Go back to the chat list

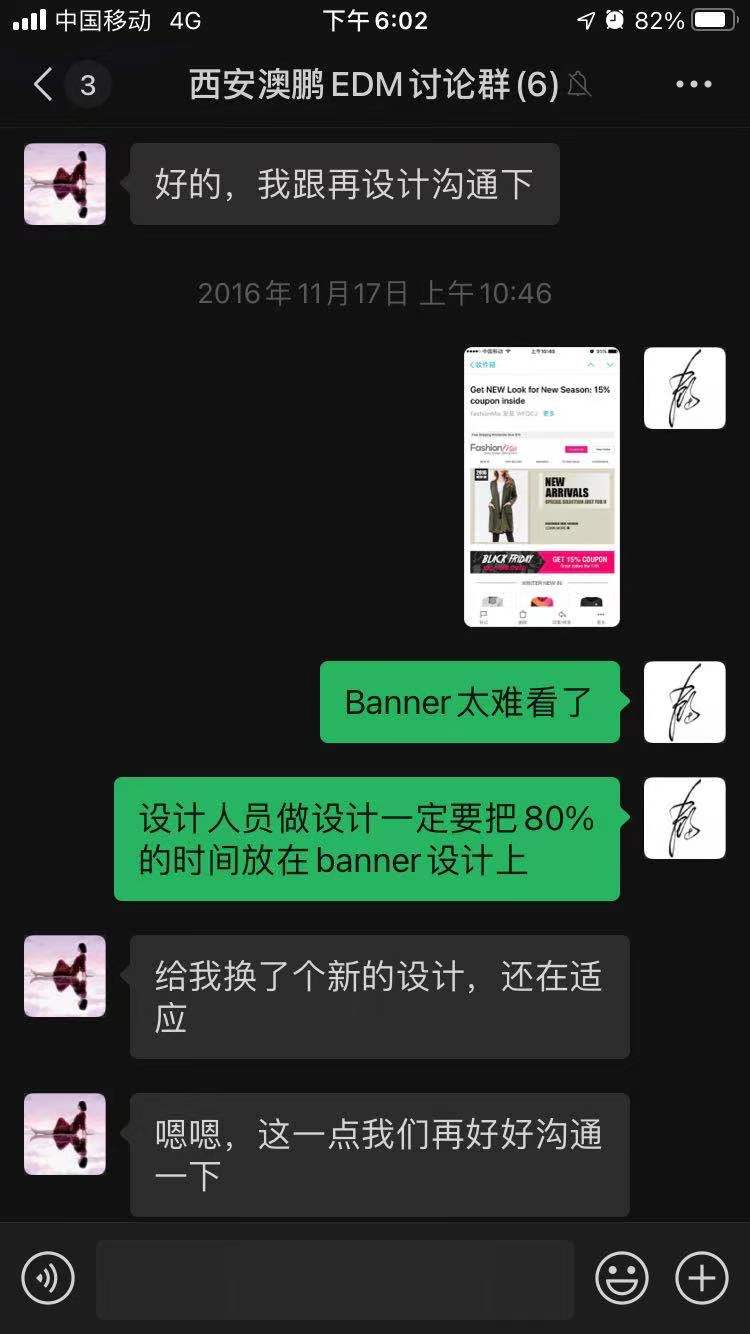[44, 85]
